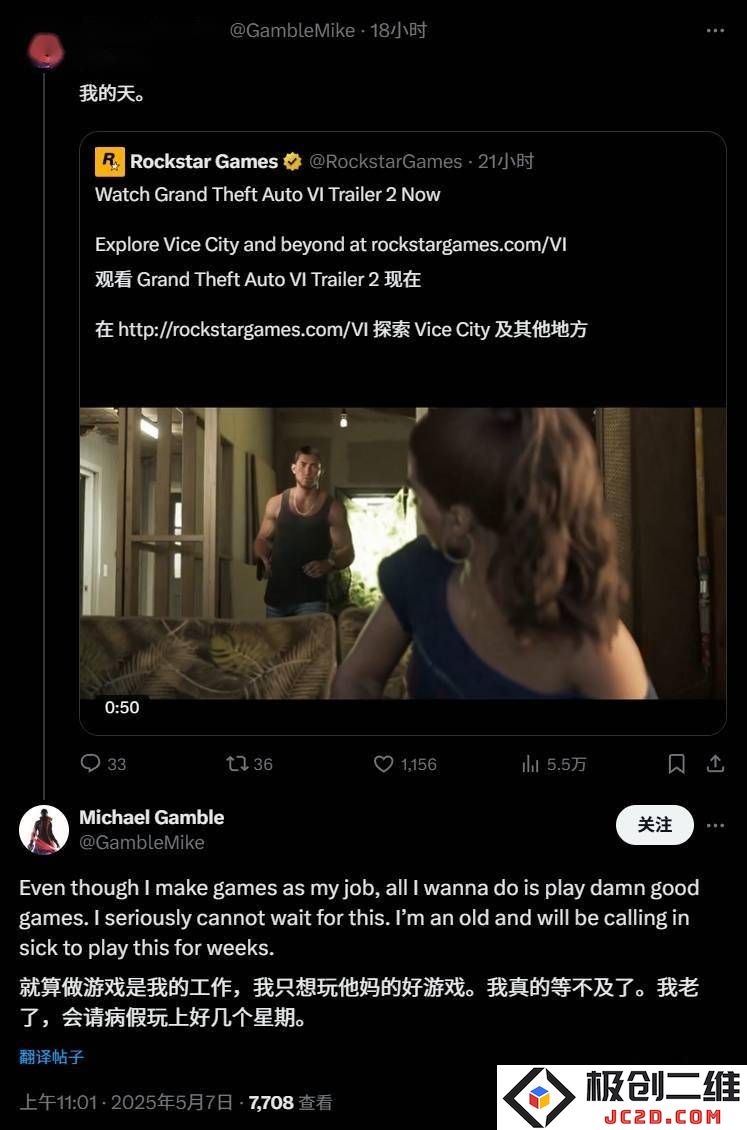This screenshot has height=1130, width=747.
Task: Bookmark the top post
Action: tap(677, 764)
